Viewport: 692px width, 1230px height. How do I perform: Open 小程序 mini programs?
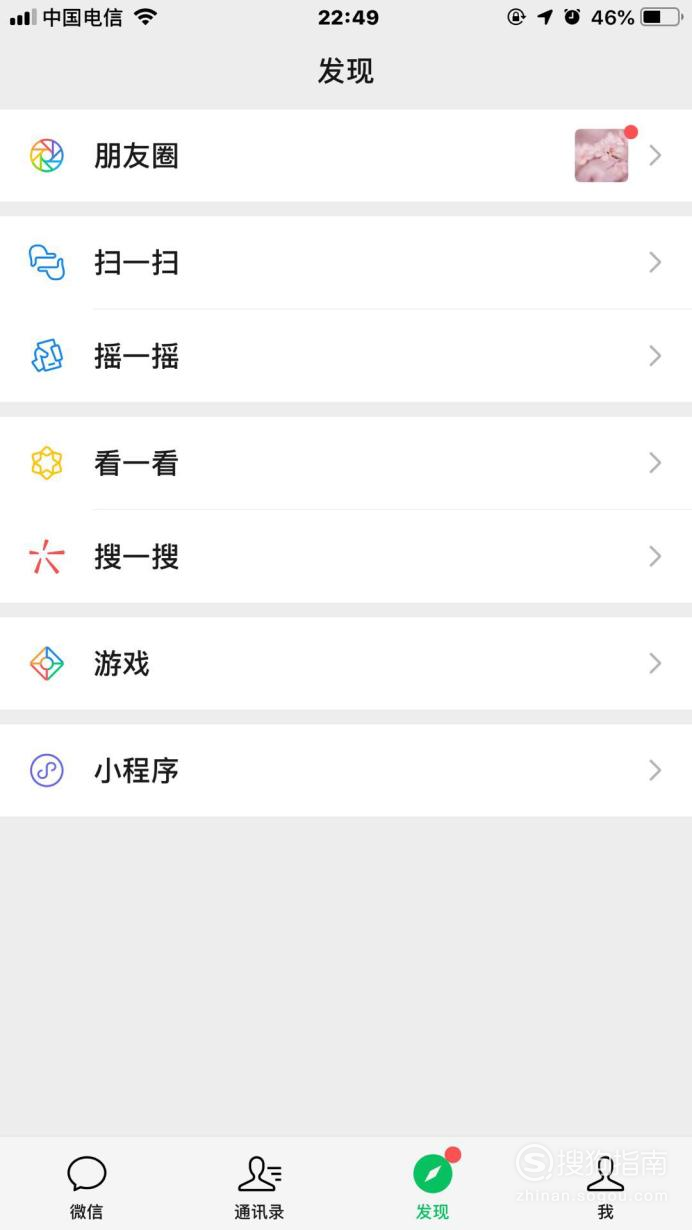point(346,770)
